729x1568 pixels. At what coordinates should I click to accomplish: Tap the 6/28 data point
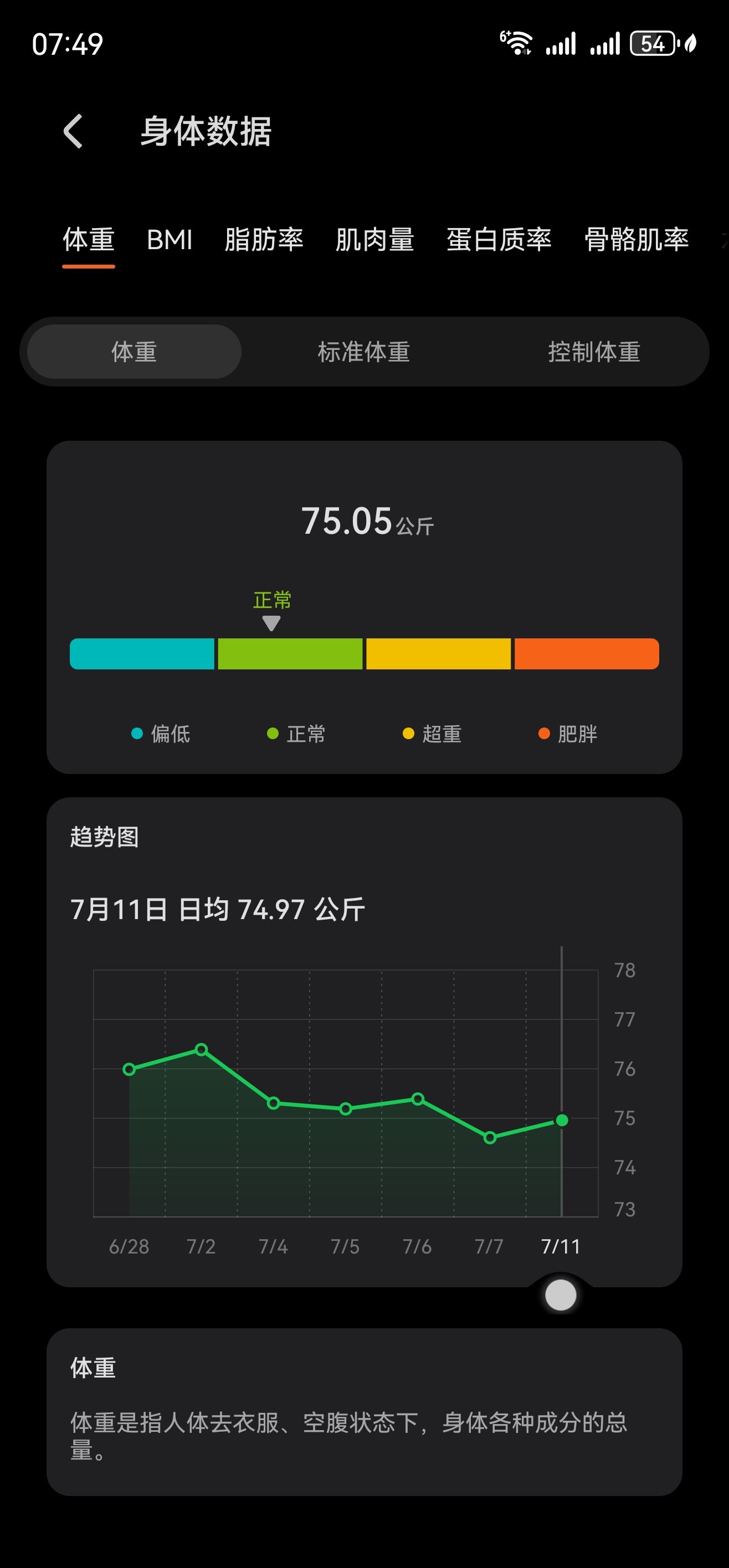129,1070
